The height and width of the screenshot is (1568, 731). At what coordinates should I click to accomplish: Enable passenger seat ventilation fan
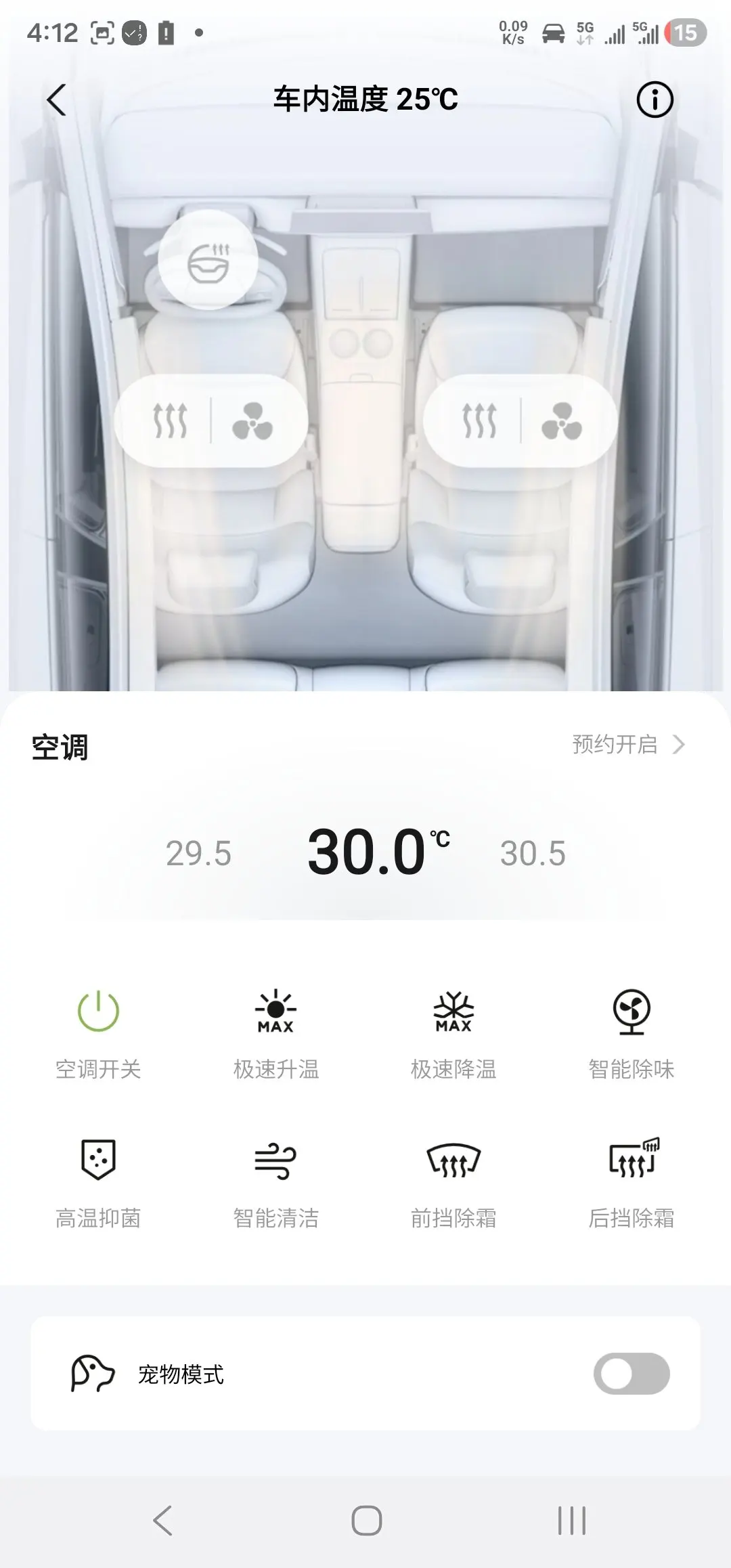coord(561,421)
